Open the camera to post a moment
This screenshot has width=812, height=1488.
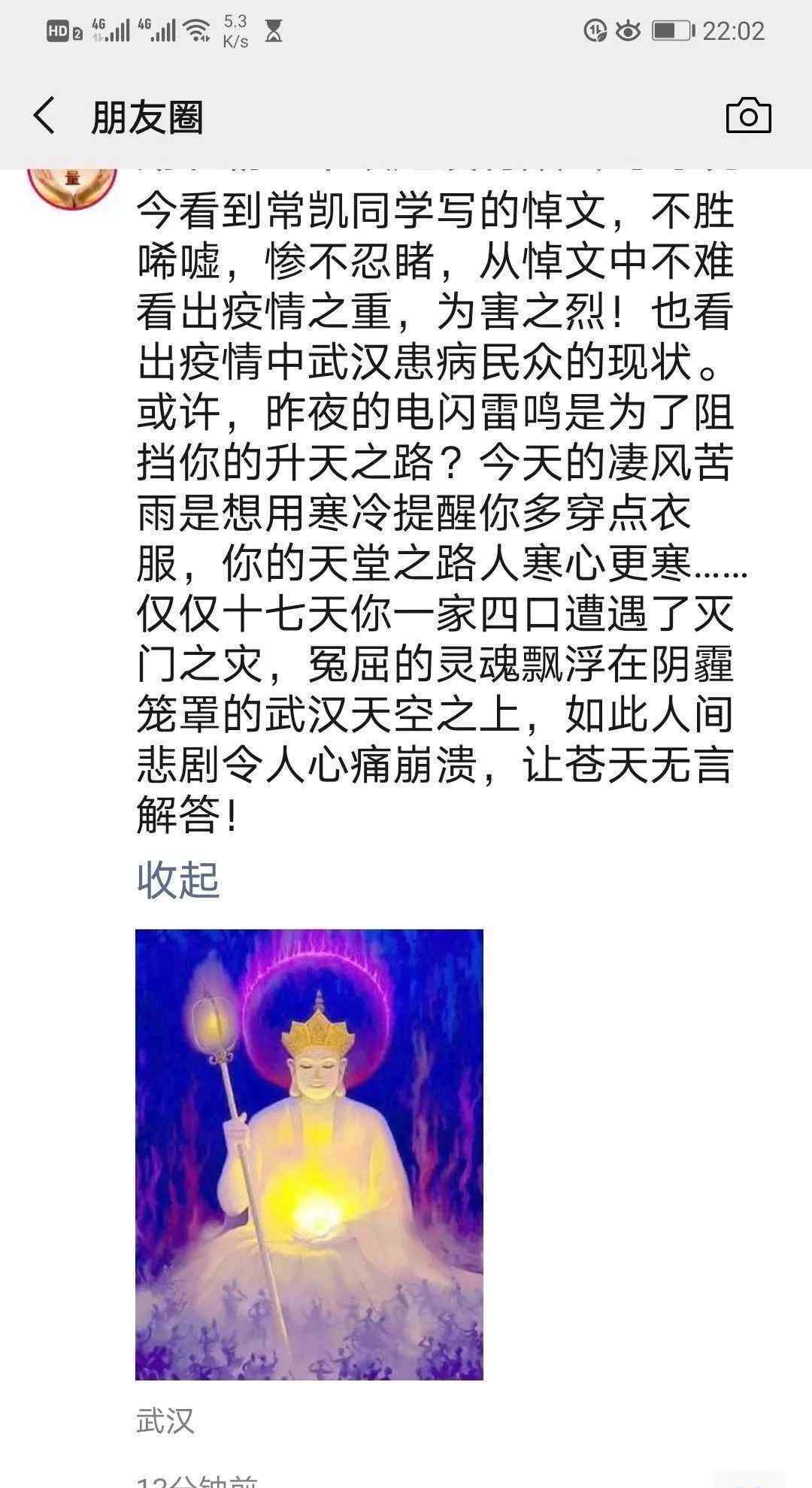748,117
